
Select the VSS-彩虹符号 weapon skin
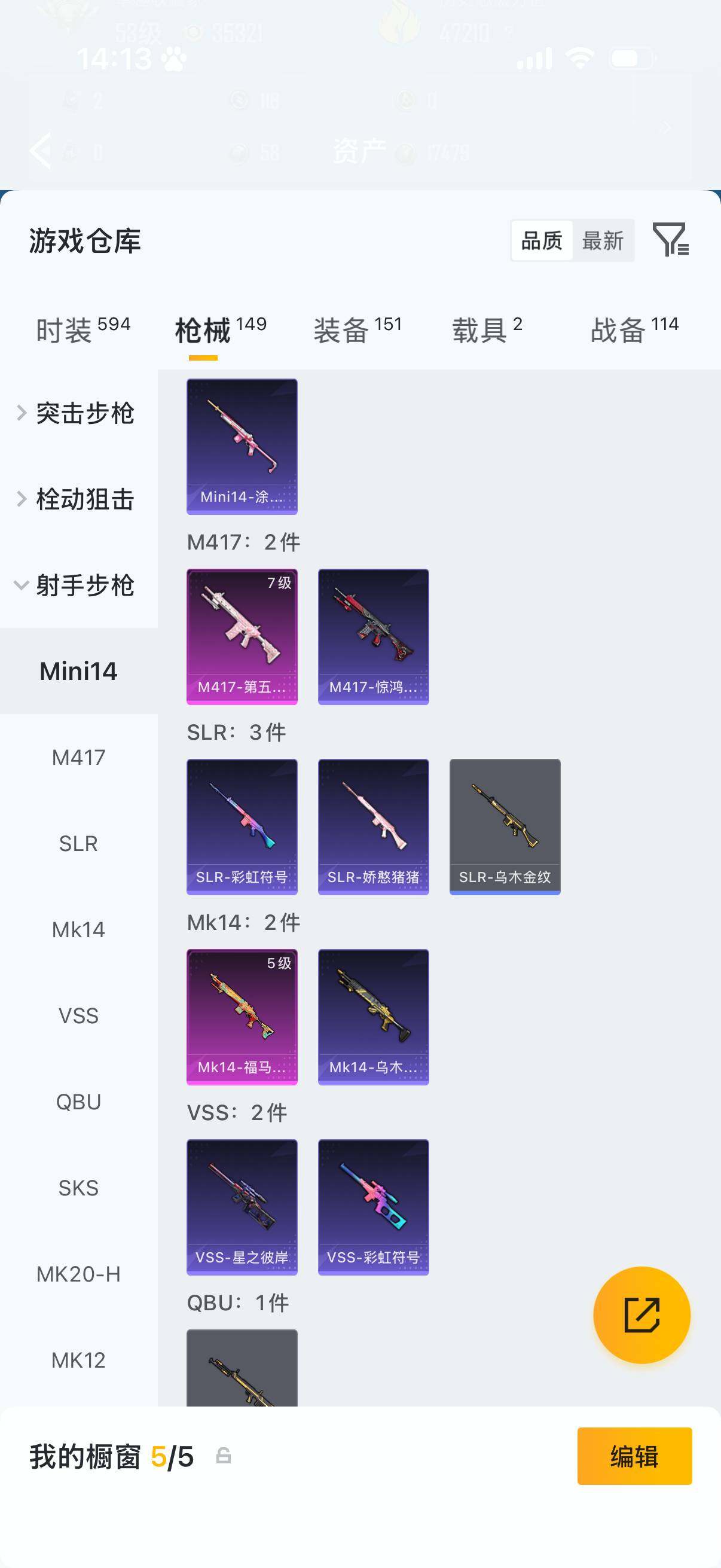374,1205
